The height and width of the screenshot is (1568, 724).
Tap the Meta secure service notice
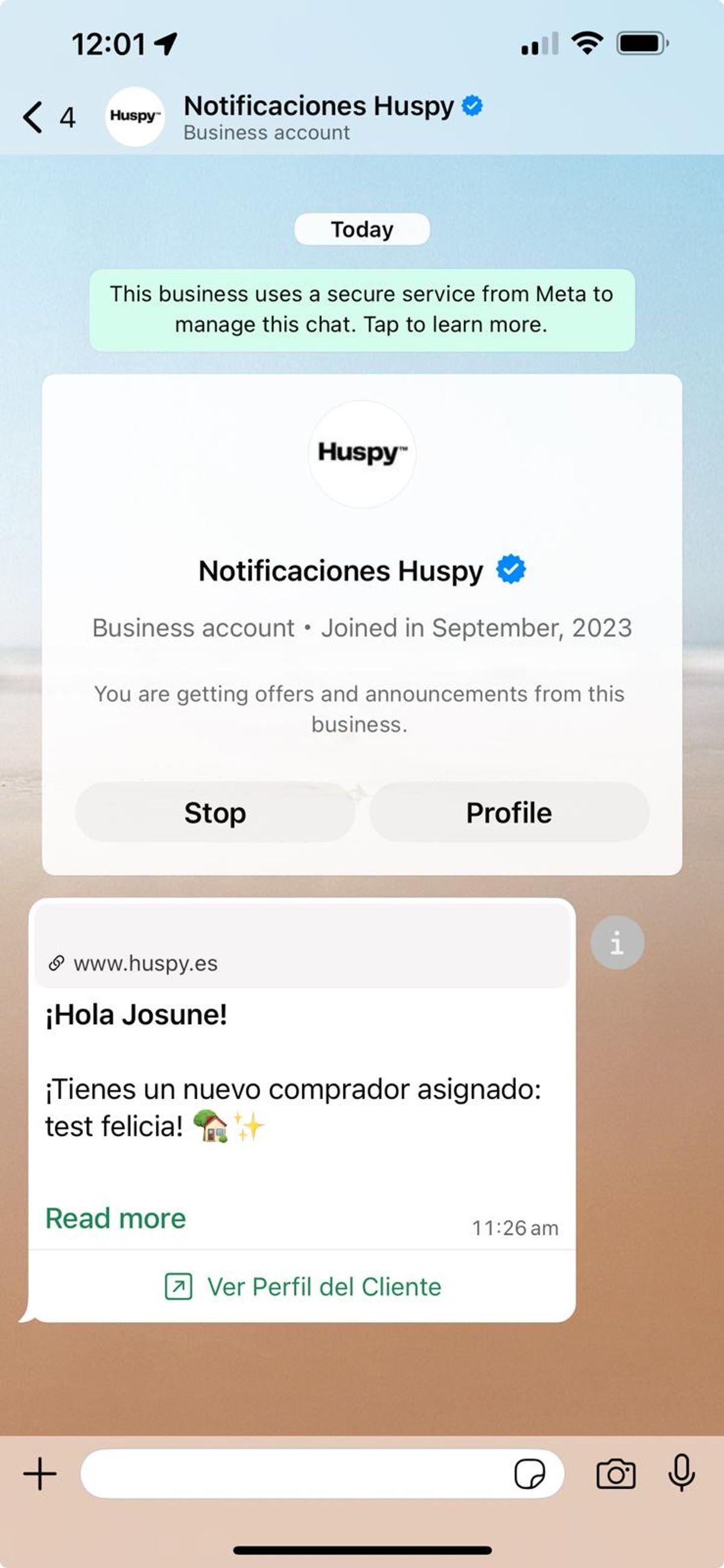[x=362, y=310]
